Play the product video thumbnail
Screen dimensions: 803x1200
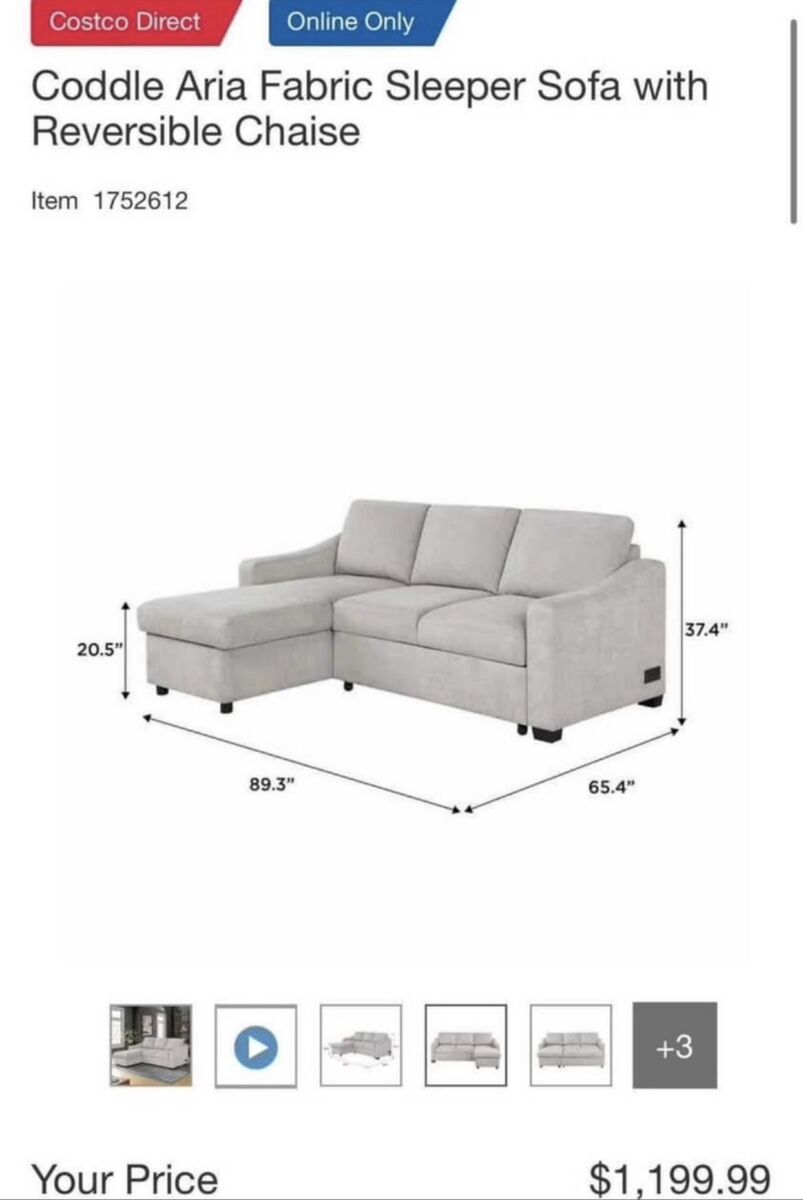tap(256, 1046)
